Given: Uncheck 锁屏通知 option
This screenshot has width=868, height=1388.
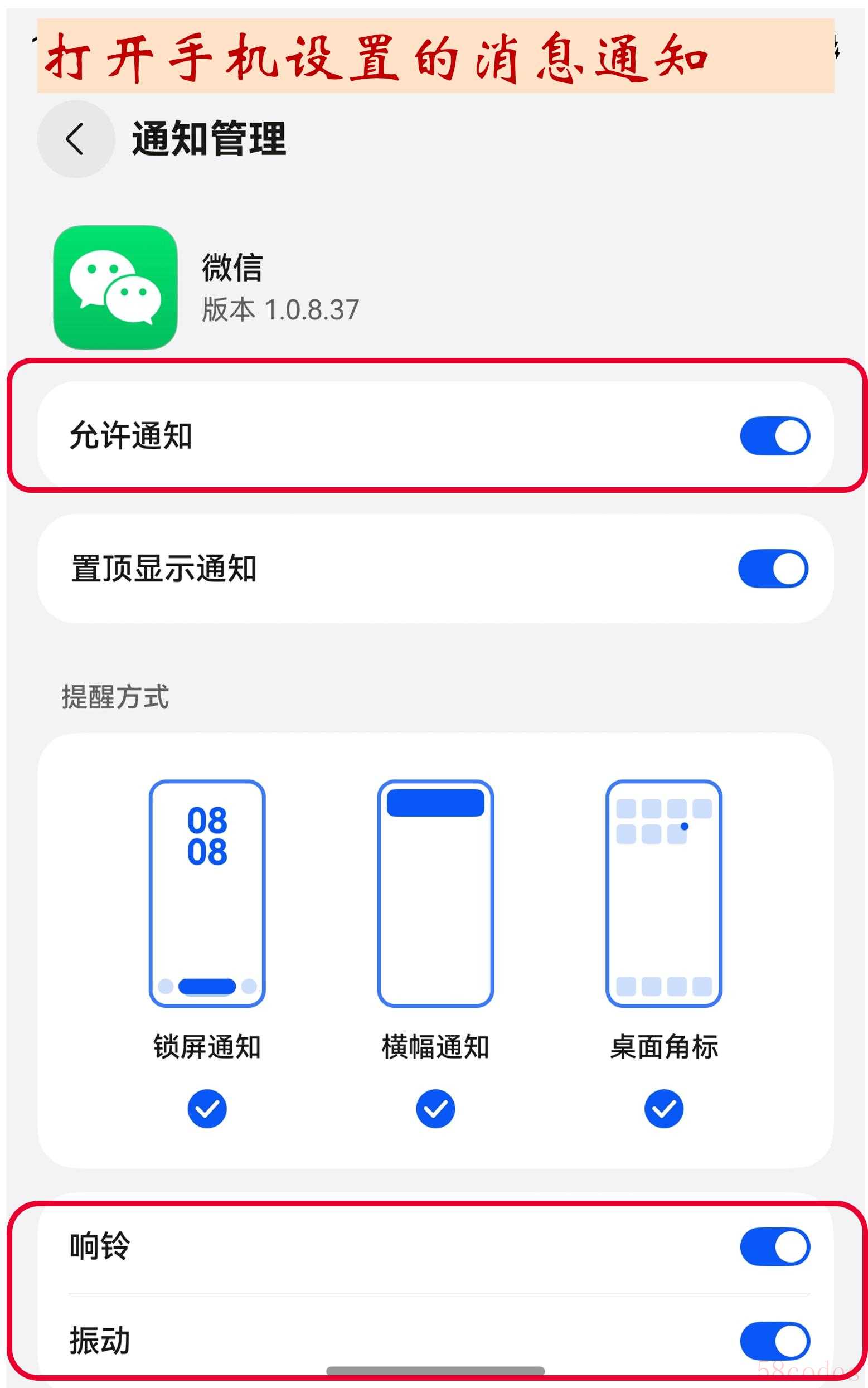Looking at the screenshot, I should (207, 1108).
